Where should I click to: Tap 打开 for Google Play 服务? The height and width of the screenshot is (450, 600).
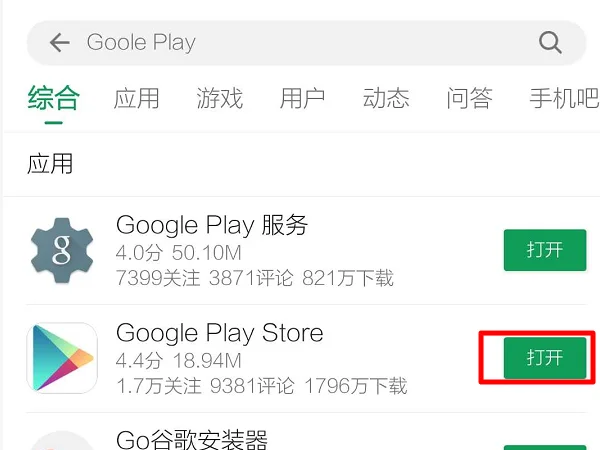[x=544, y=250]
